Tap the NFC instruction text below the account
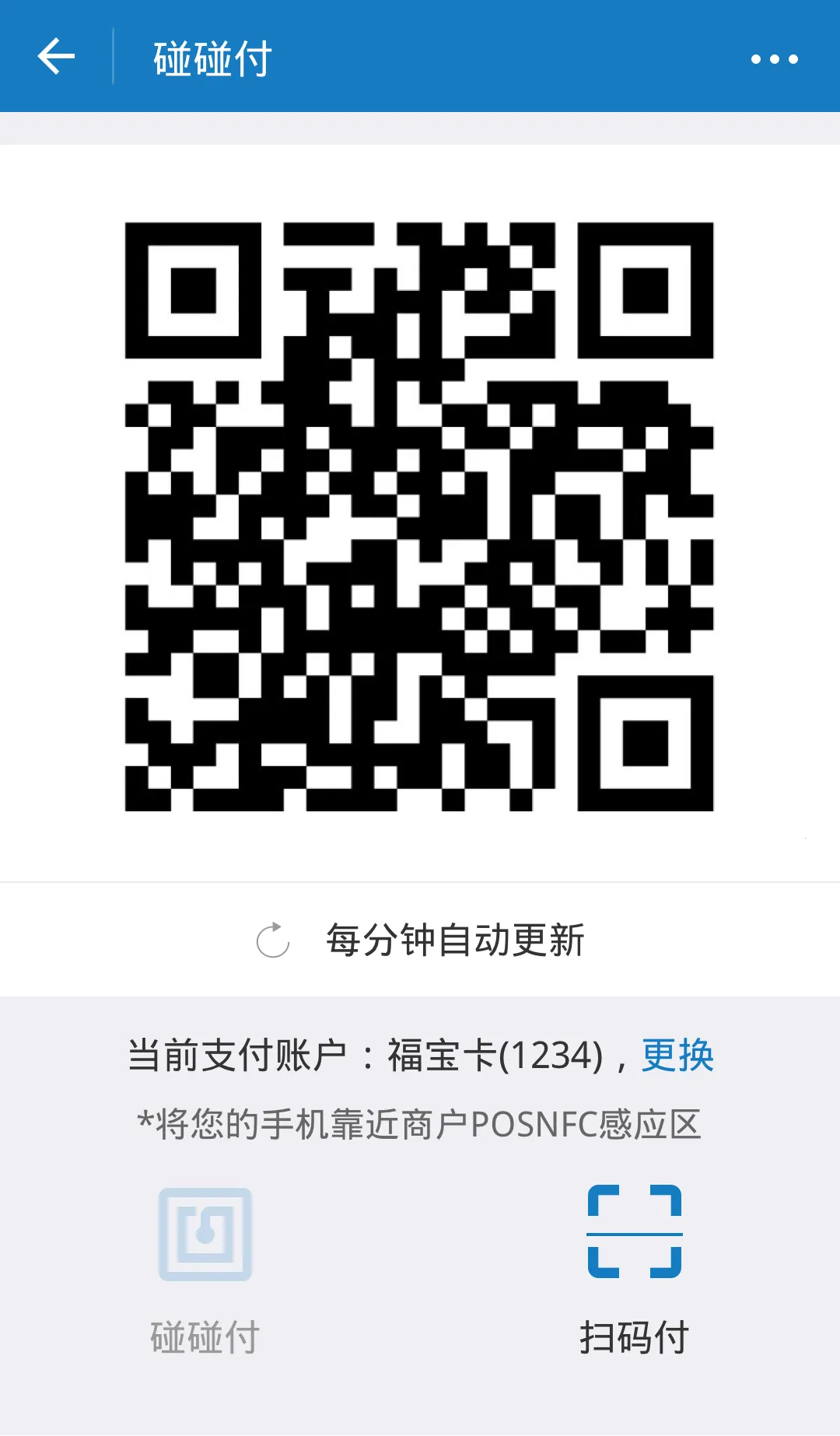 coord(420,1124)
